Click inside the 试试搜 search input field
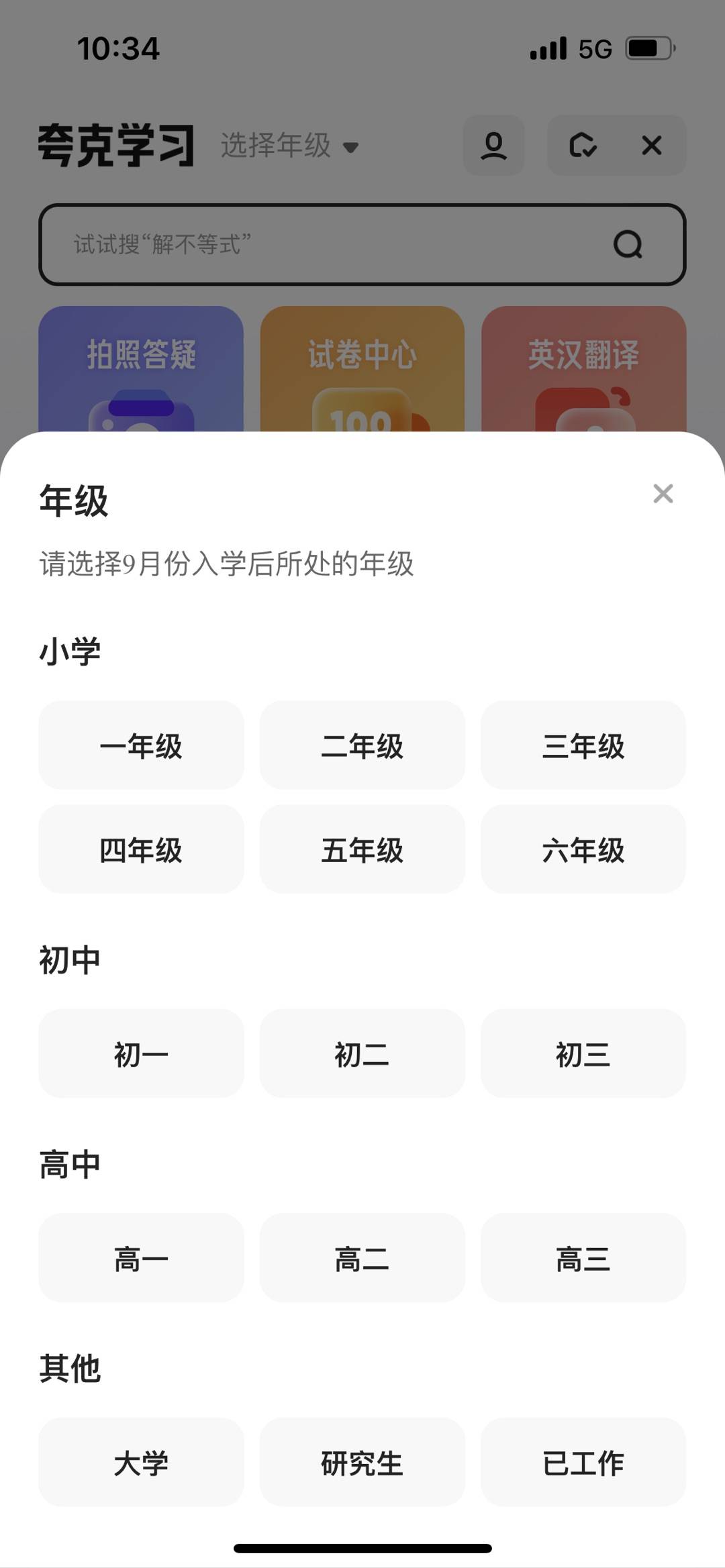This screenshot has height=1568, width=725. tap(269, 244)
